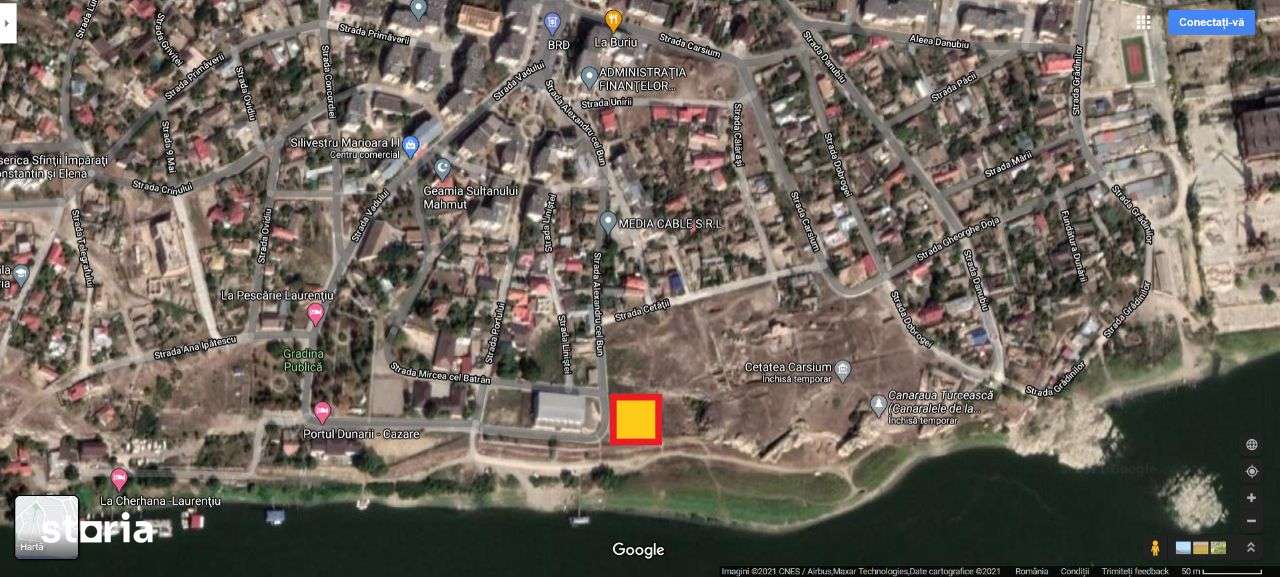Open the Condiții terms link

point(1075,571)
